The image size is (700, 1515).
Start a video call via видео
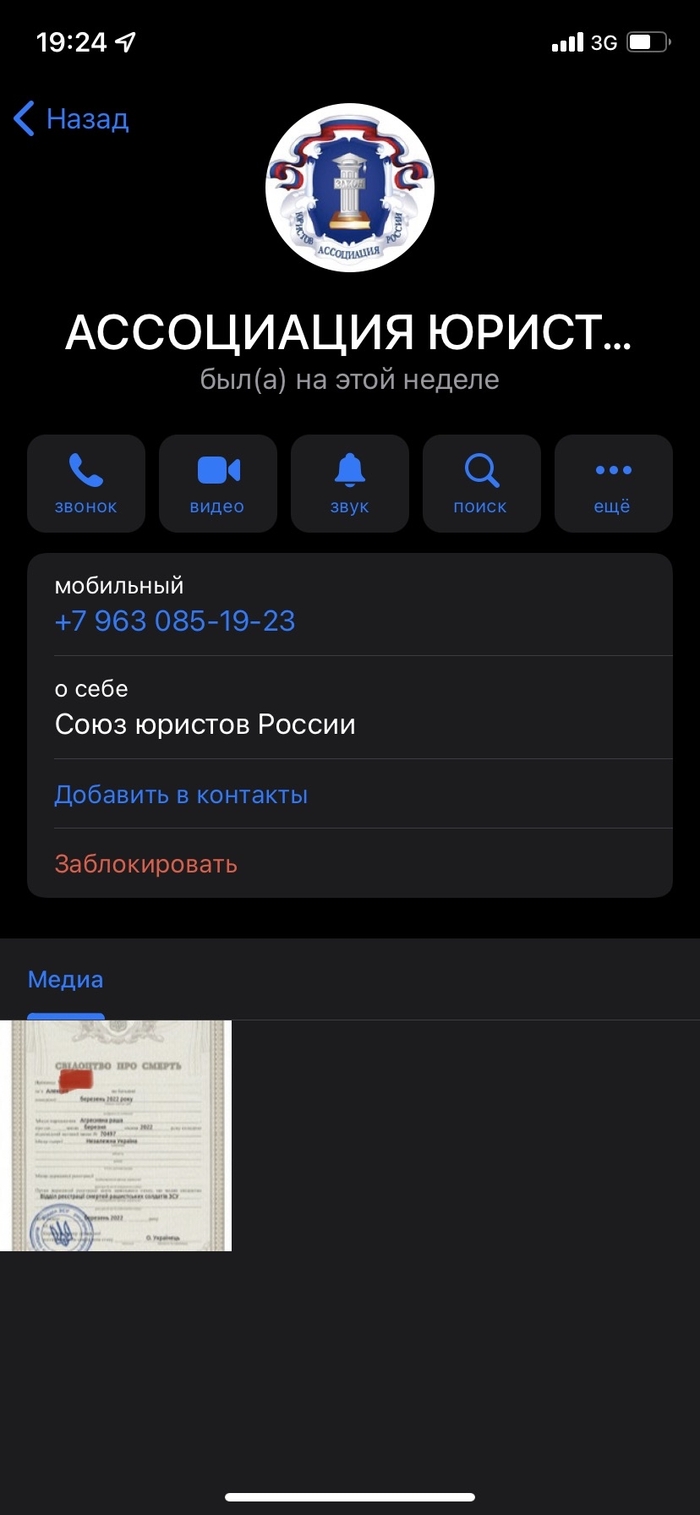[217, 483]
